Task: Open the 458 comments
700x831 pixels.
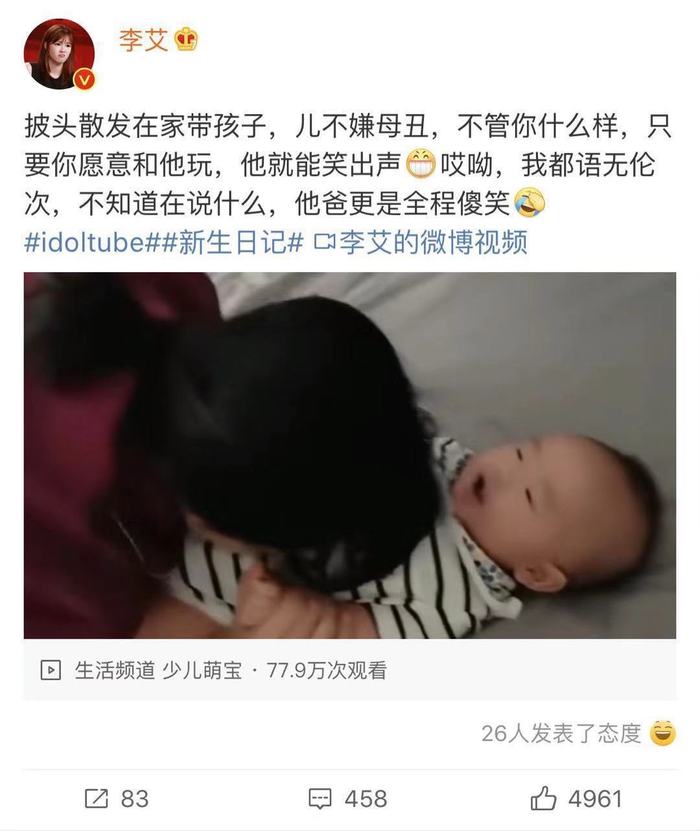Action: tap(347, 798)
